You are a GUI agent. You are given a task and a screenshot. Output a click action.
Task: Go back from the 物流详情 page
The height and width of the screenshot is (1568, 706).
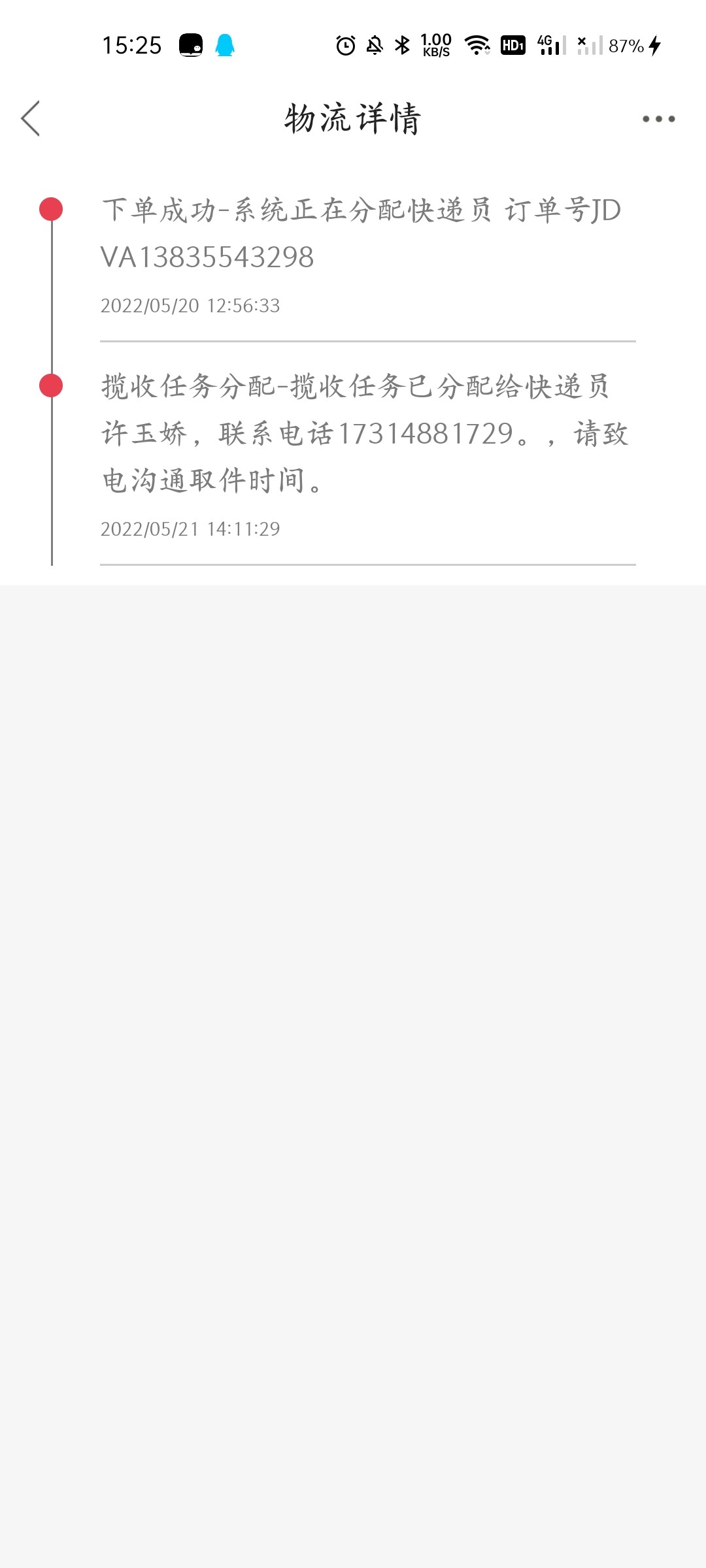31,118
